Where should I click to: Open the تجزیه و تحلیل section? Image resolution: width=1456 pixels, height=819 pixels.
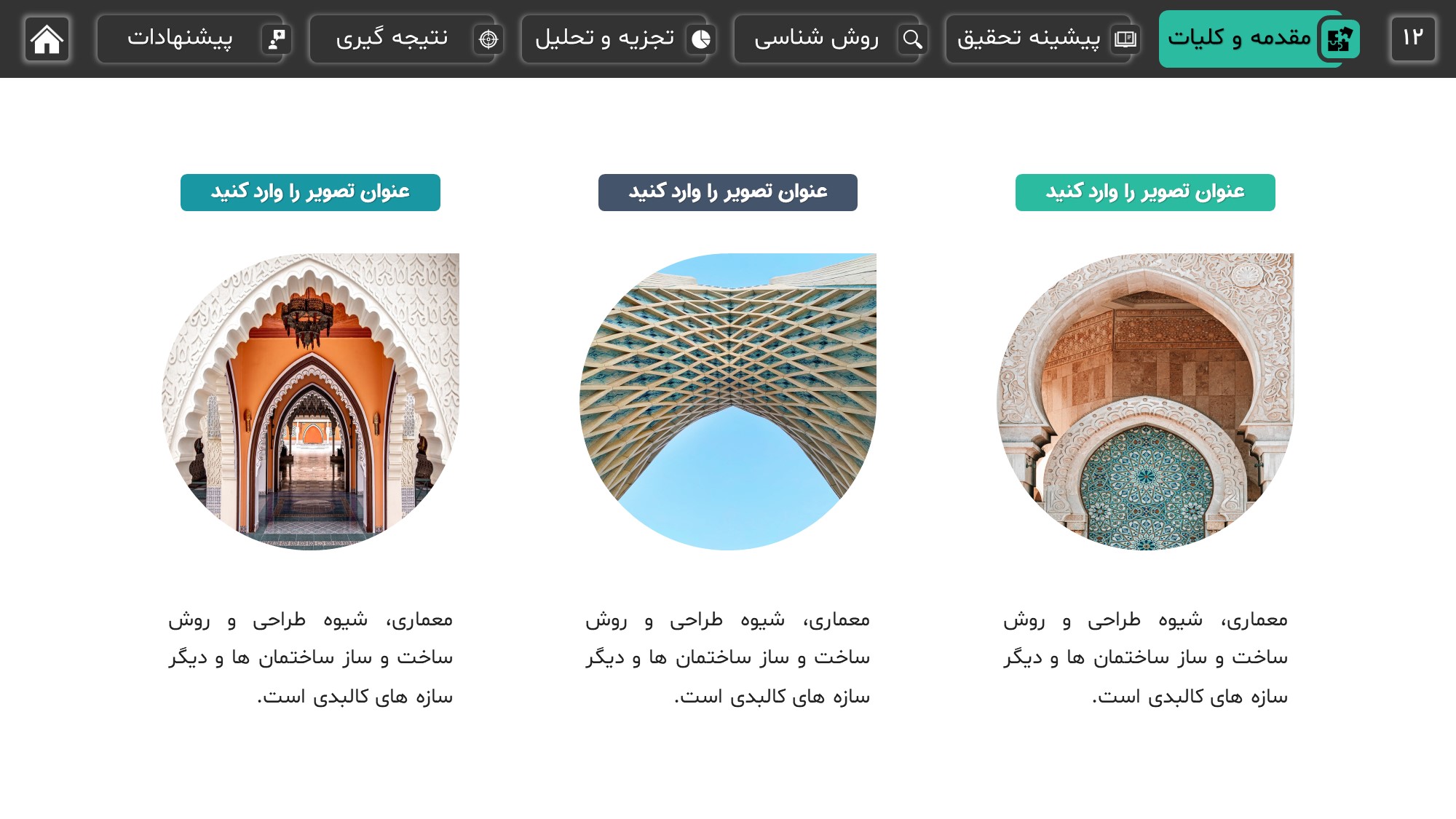click(x=616, y=39)
